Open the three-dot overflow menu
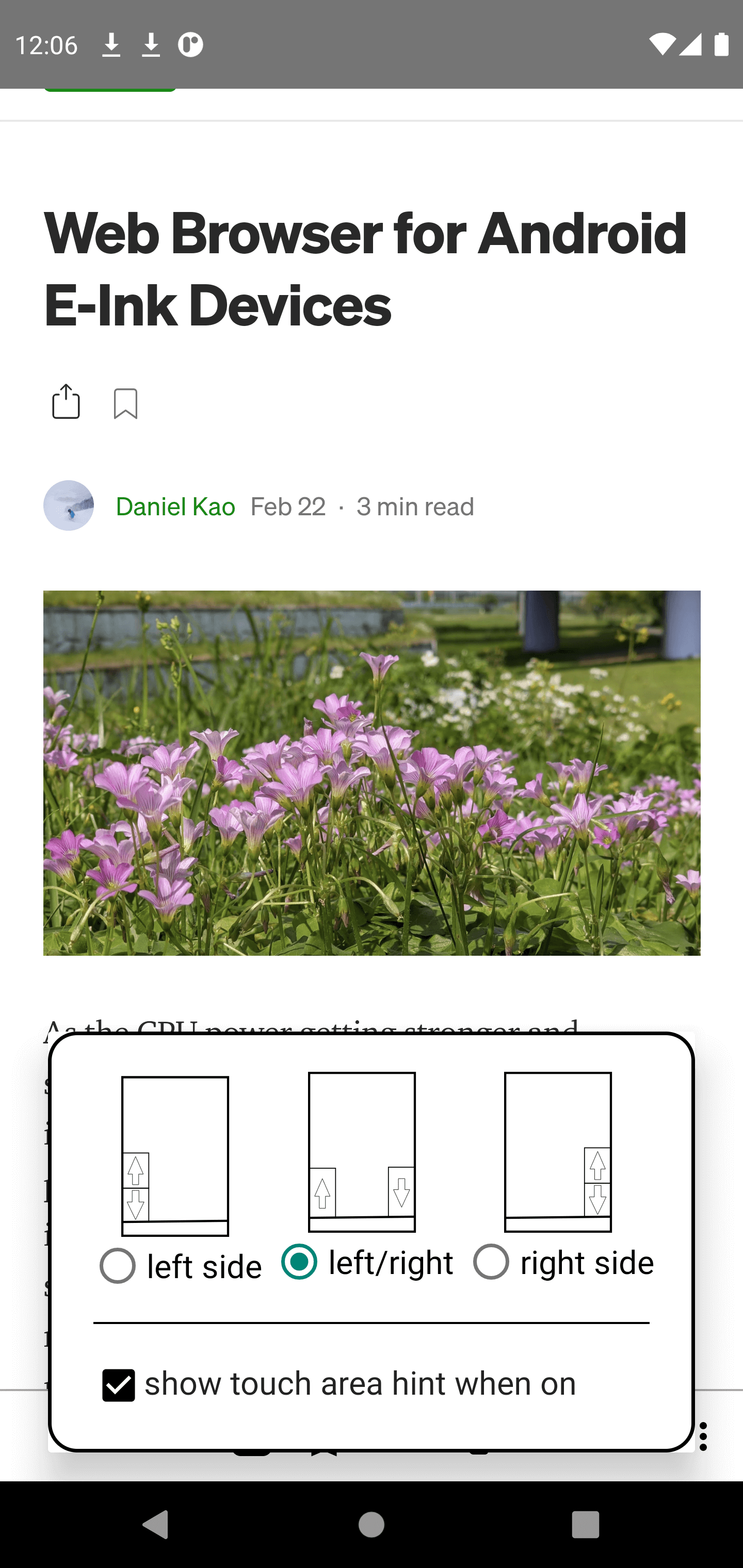 point(703,1436)
